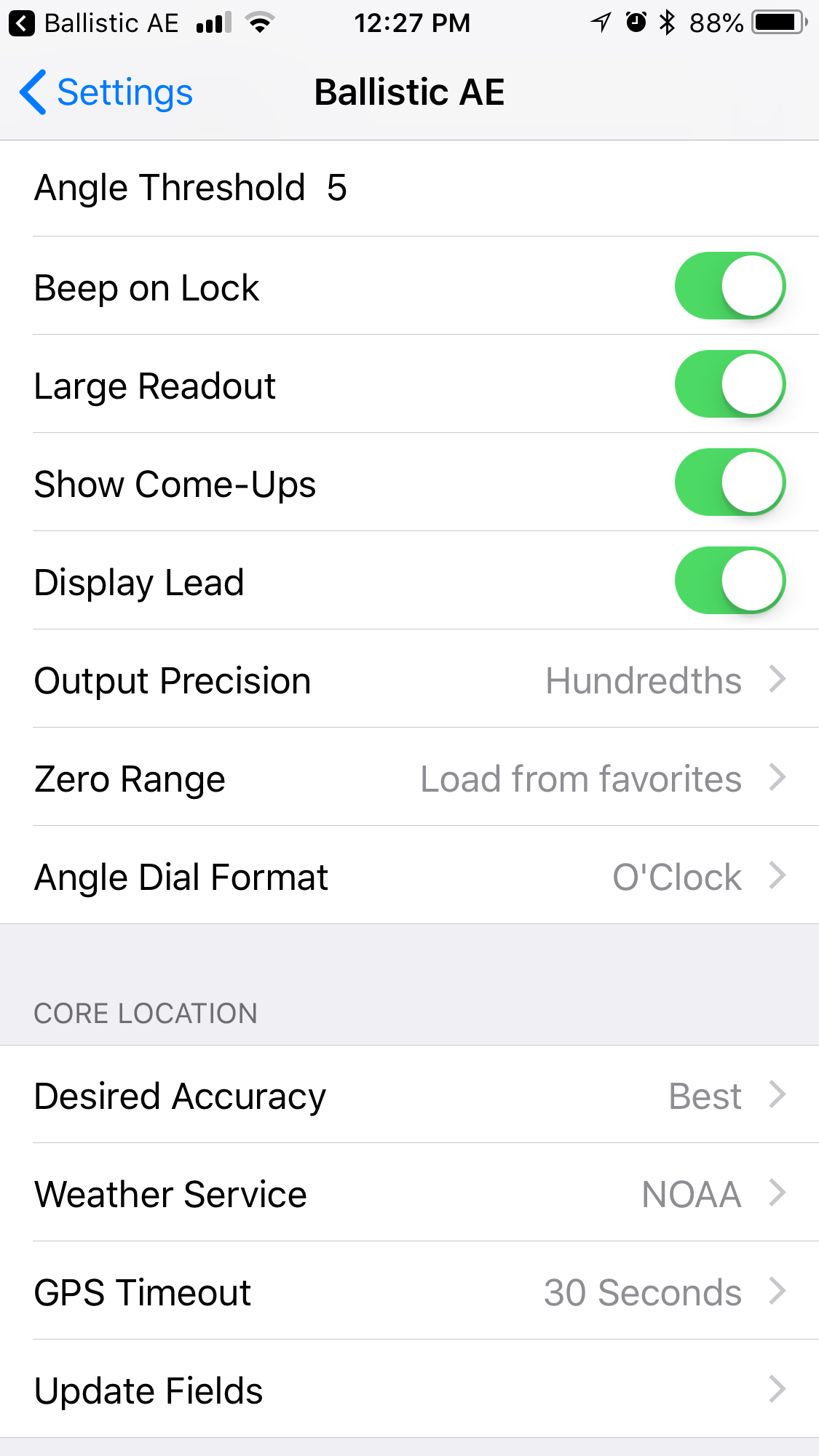Change the Angle Dial Format
This screenshot has width=819, height=1456.
click(x=409, y=875)
